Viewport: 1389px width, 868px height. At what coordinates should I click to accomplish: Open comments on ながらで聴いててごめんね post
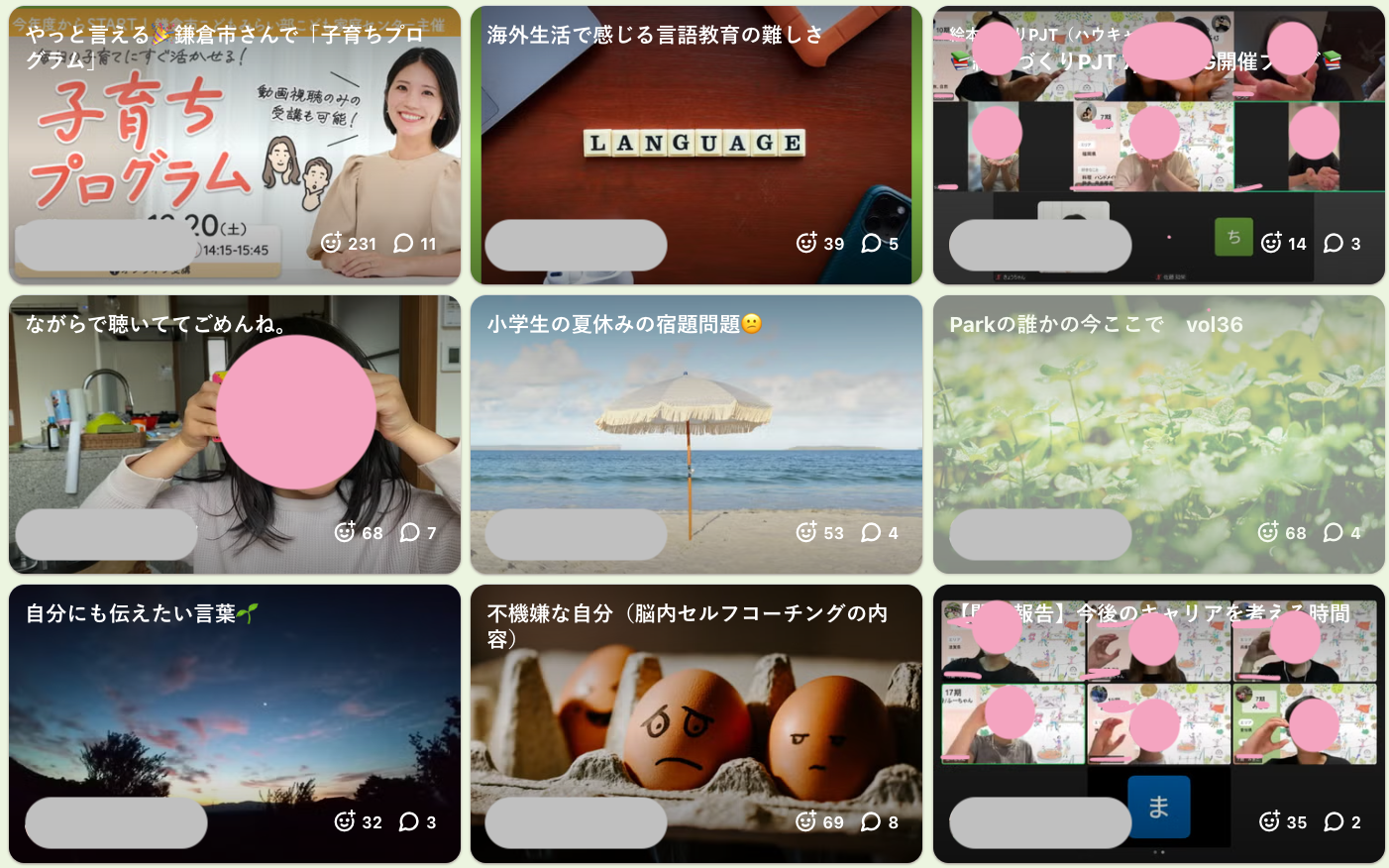point(409,532)
